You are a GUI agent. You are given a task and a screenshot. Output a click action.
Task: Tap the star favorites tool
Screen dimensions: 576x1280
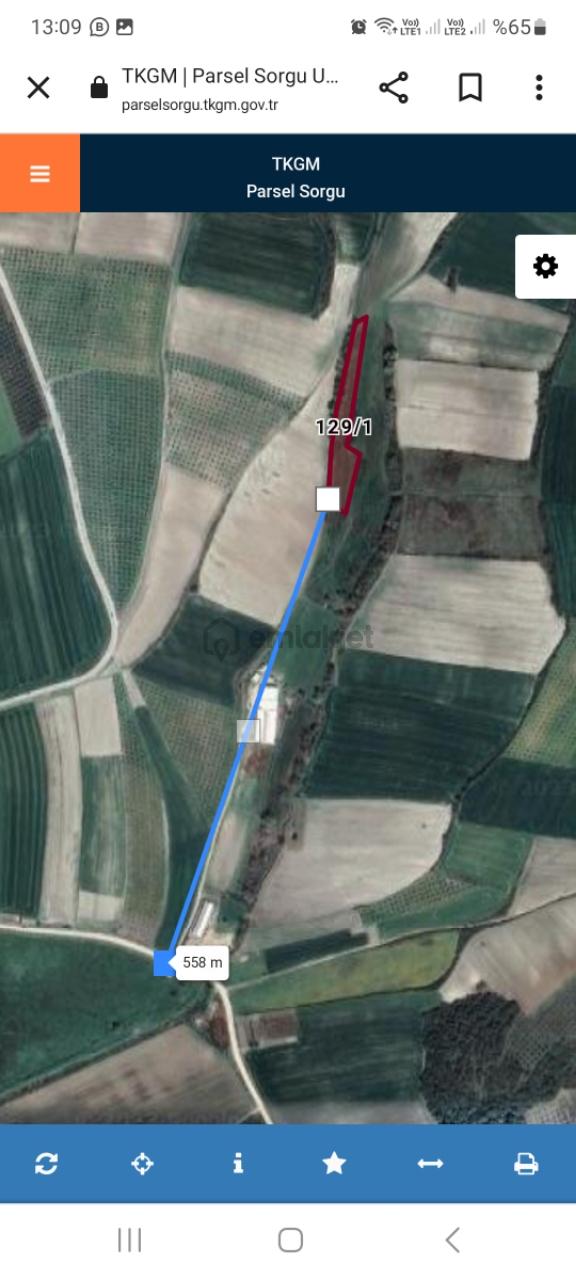click(334, 1163)
